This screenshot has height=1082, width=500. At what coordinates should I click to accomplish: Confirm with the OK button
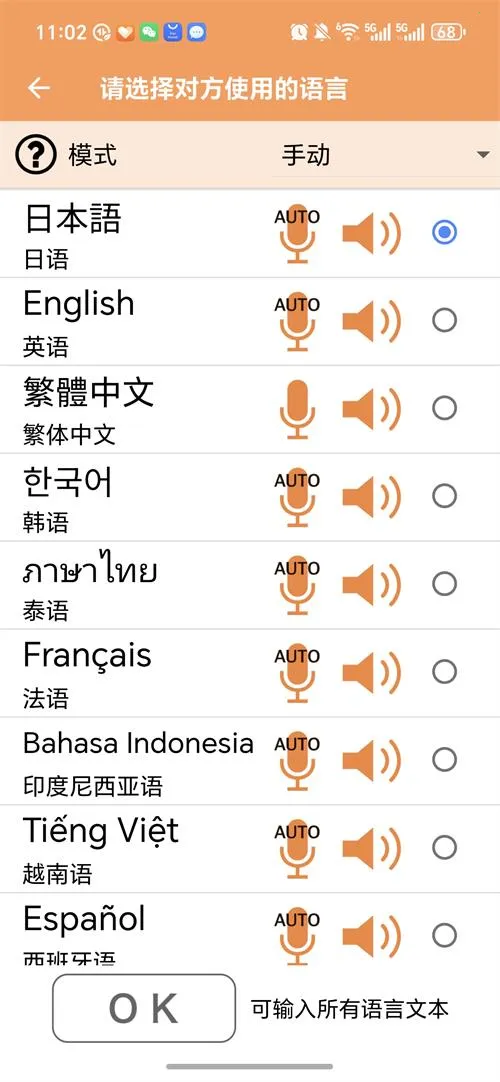(144, 1008)
